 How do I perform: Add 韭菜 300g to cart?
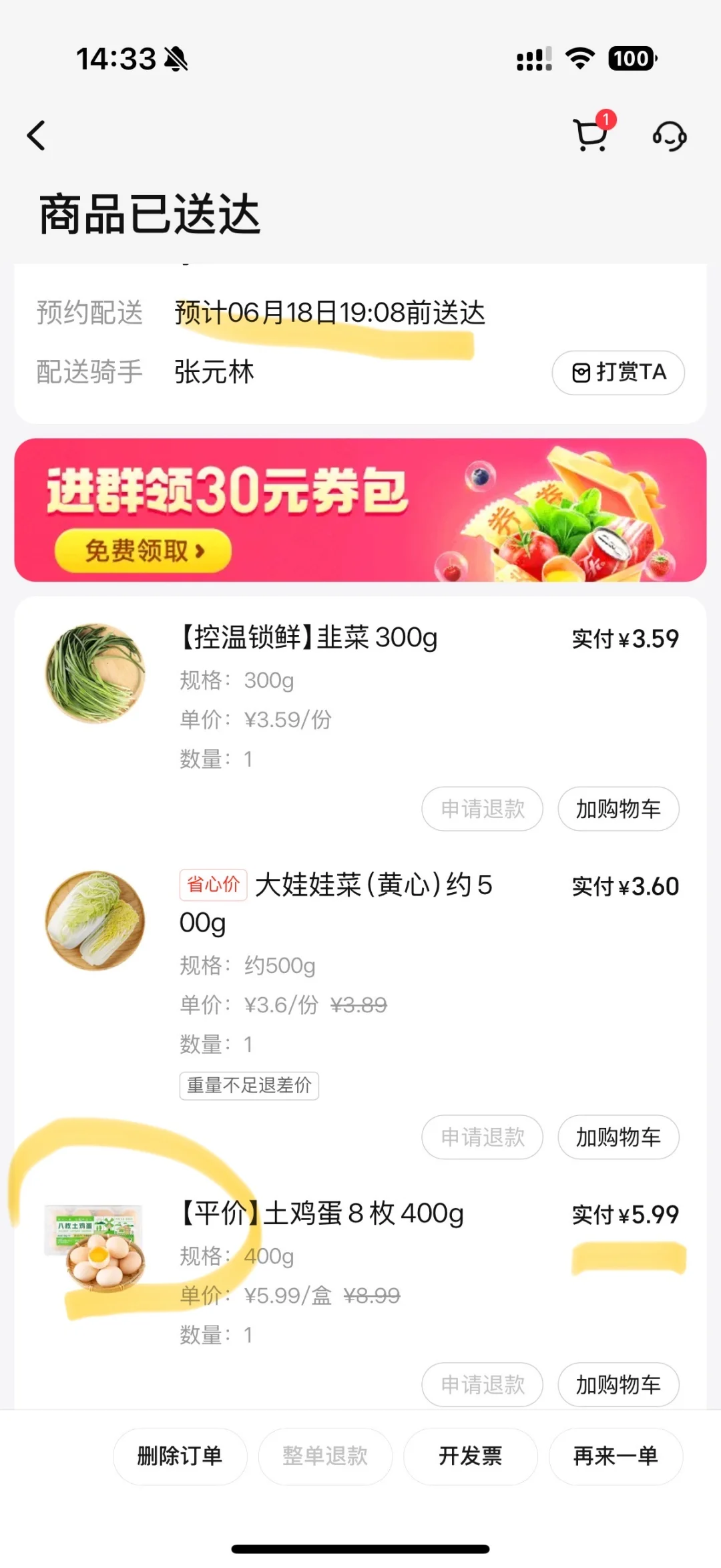618,809
